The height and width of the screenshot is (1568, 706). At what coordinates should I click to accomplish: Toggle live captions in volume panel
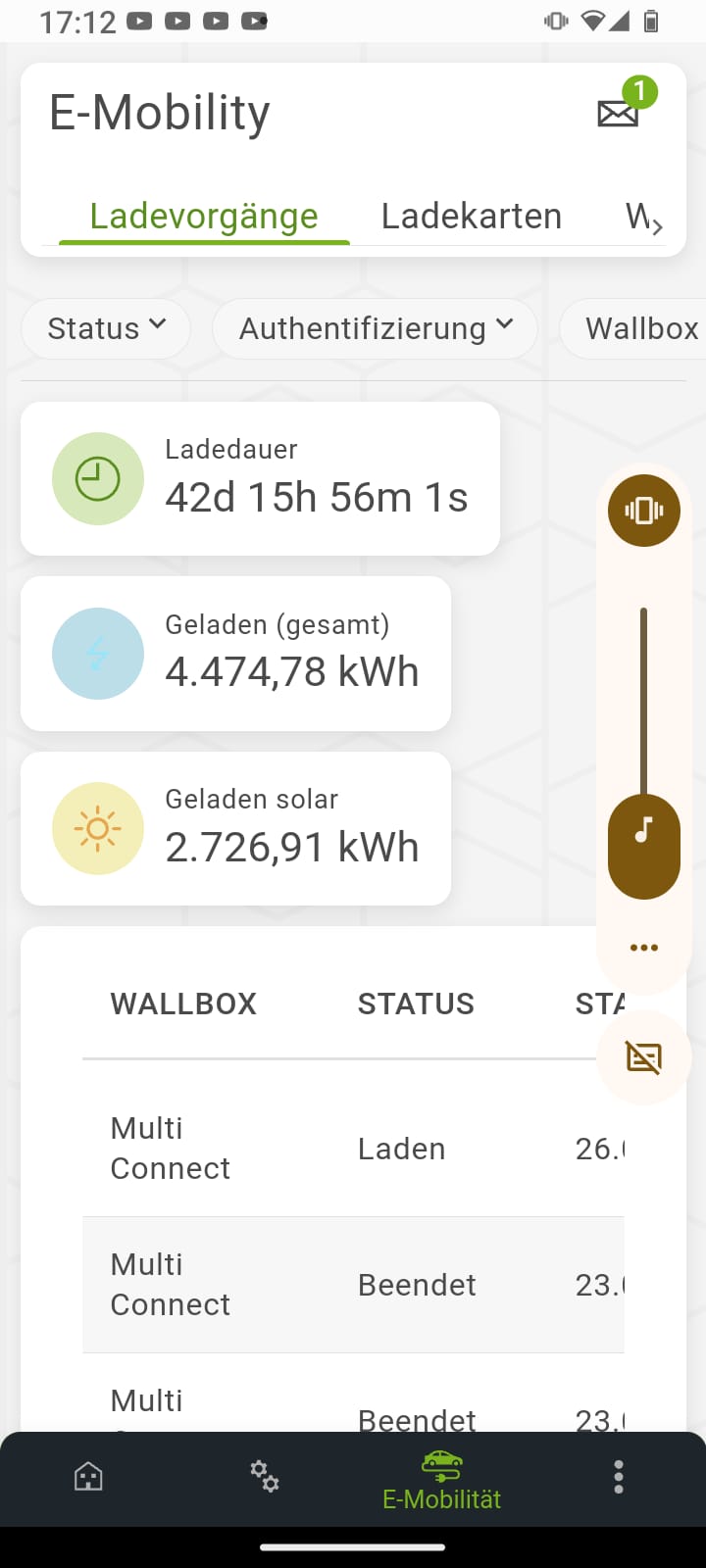(644, 1057)
